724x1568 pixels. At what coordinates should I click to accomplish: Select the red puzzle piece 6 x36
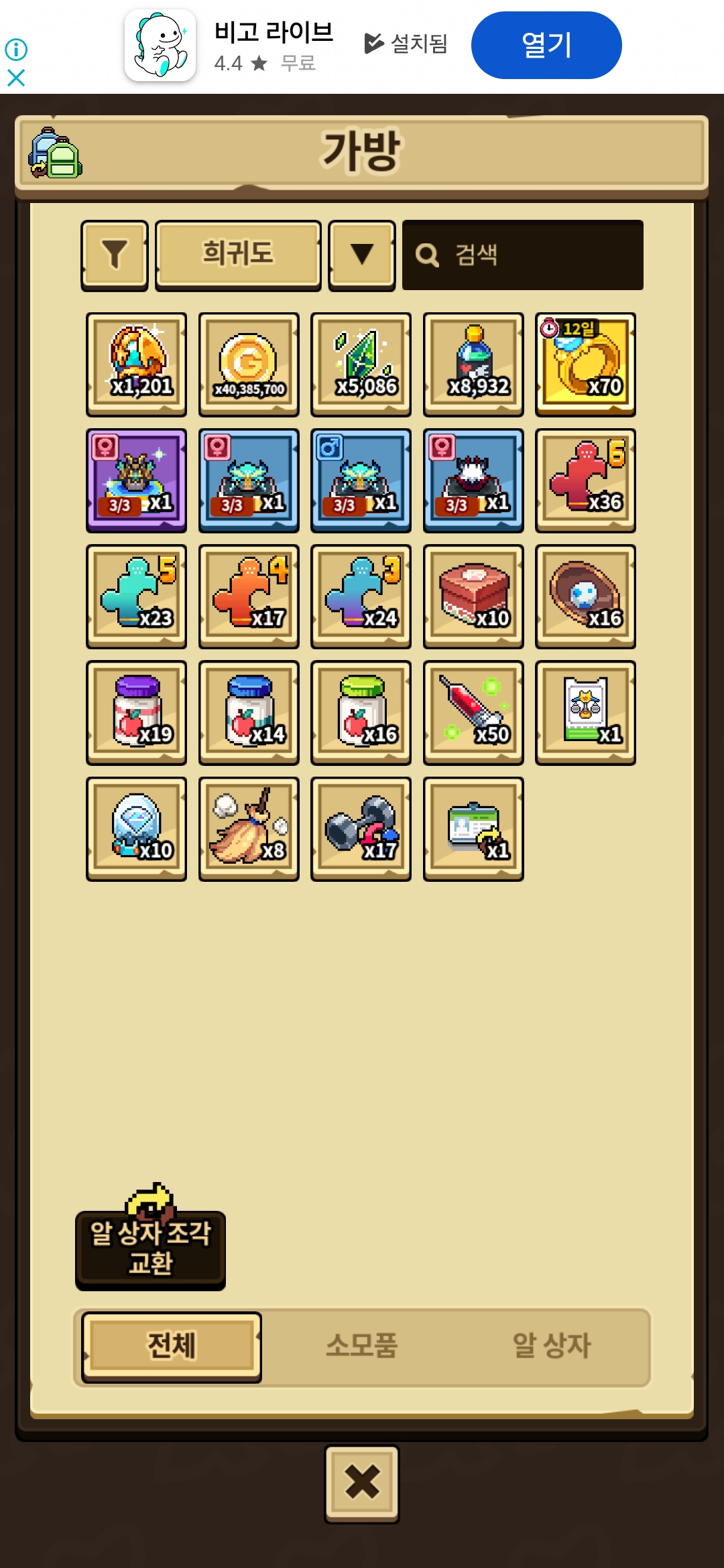click(x=585, y=480)
